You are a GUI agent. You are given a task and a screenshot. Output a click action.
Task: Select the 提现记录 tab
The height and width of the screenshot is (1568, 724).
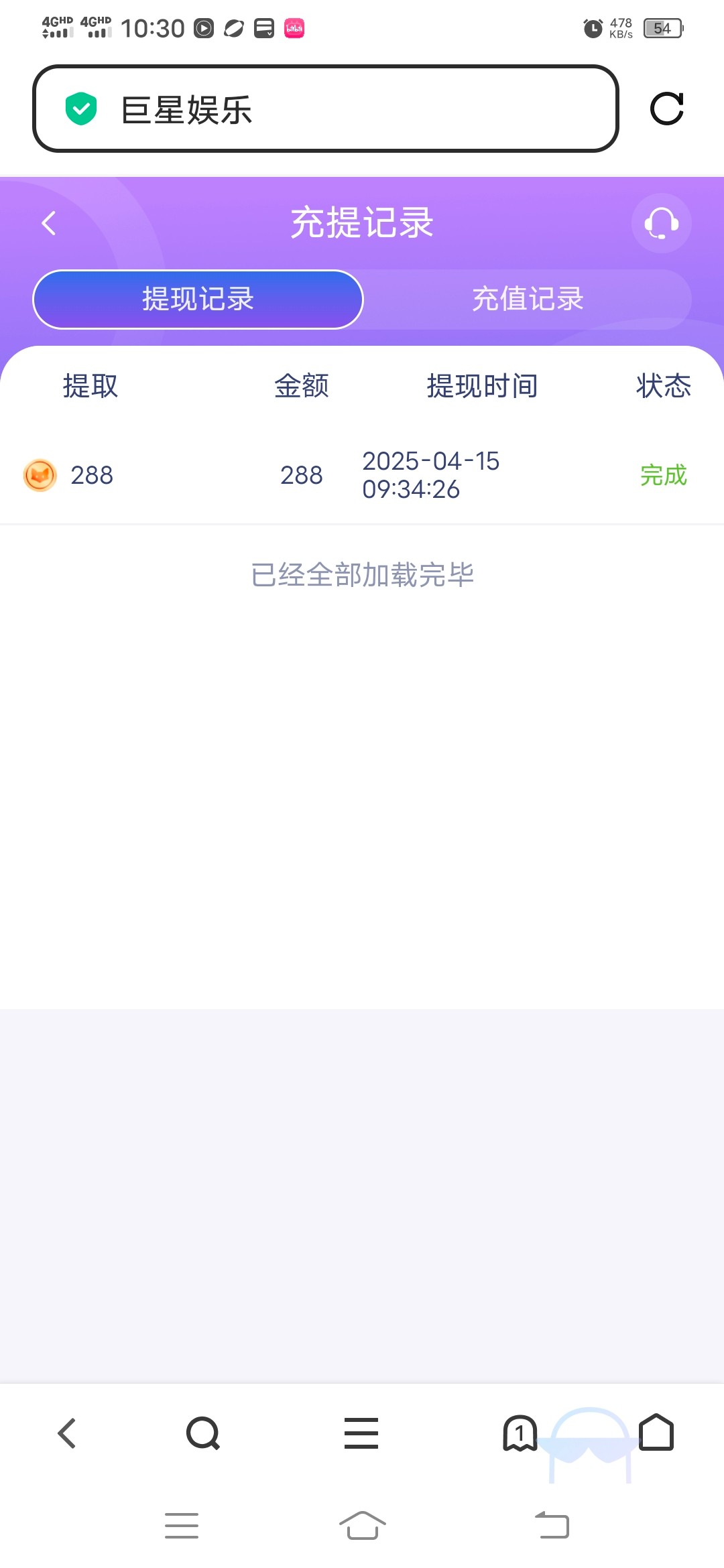coord(198,299)
